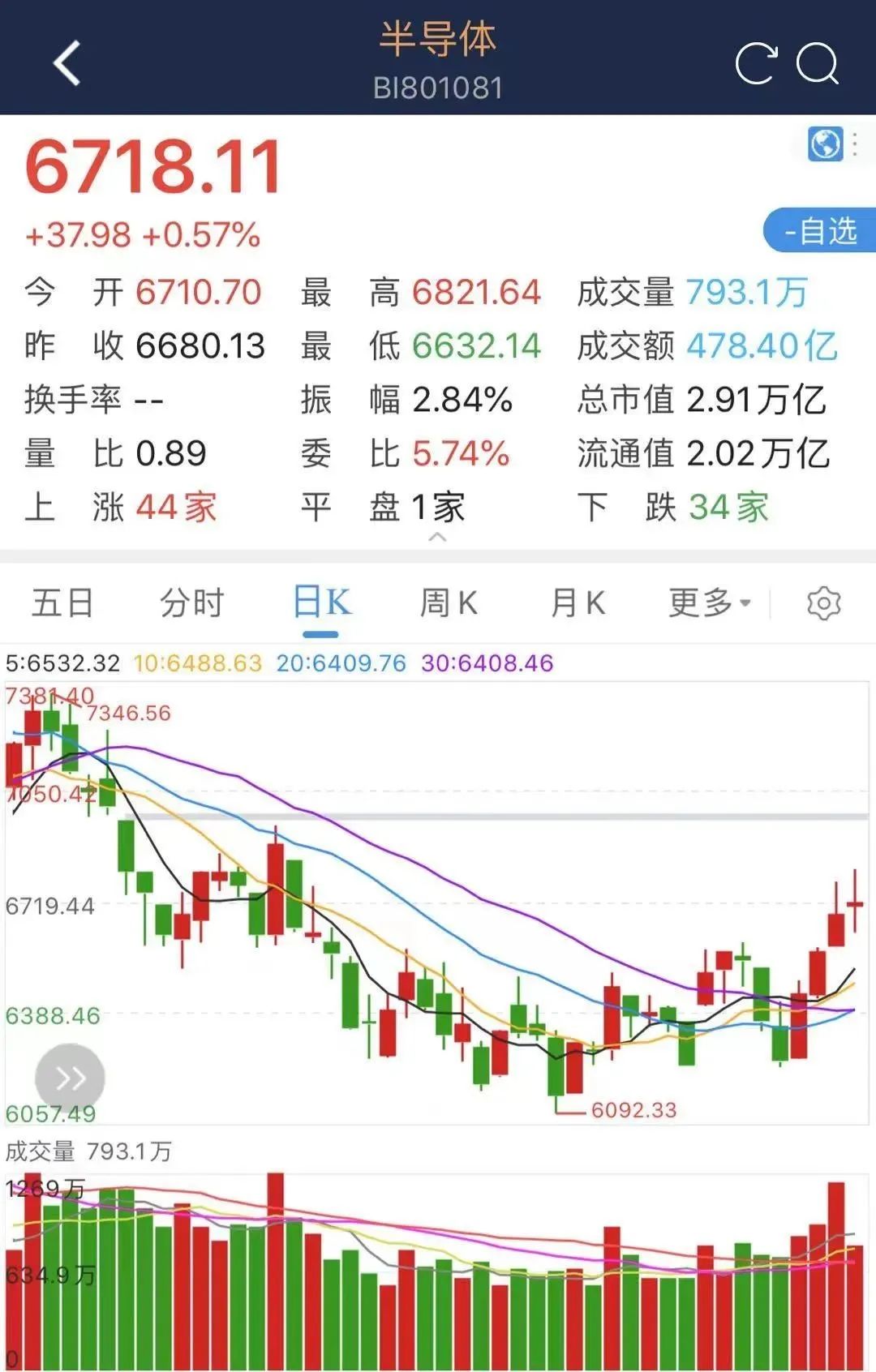Remove from watchlist via -自选 button
Screen dimensions: 876x1372
(819, 231)
